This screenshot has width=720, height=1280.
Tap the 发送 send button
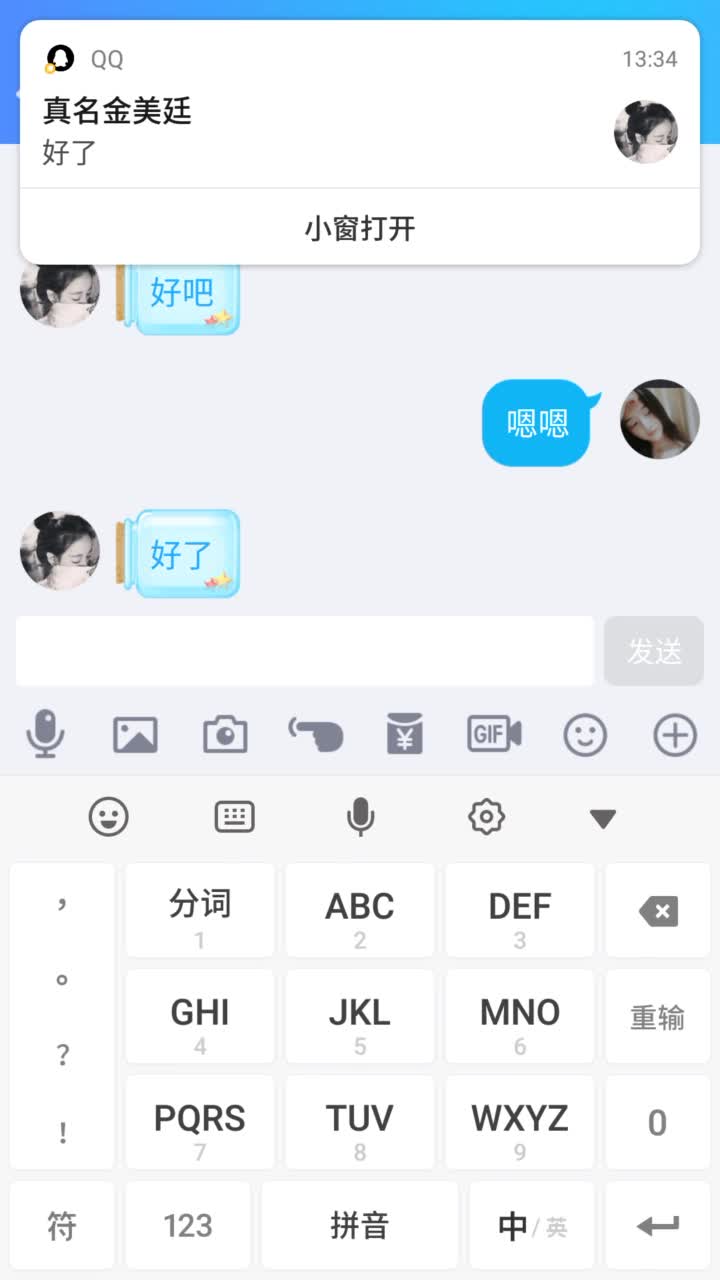click(654, 651)
